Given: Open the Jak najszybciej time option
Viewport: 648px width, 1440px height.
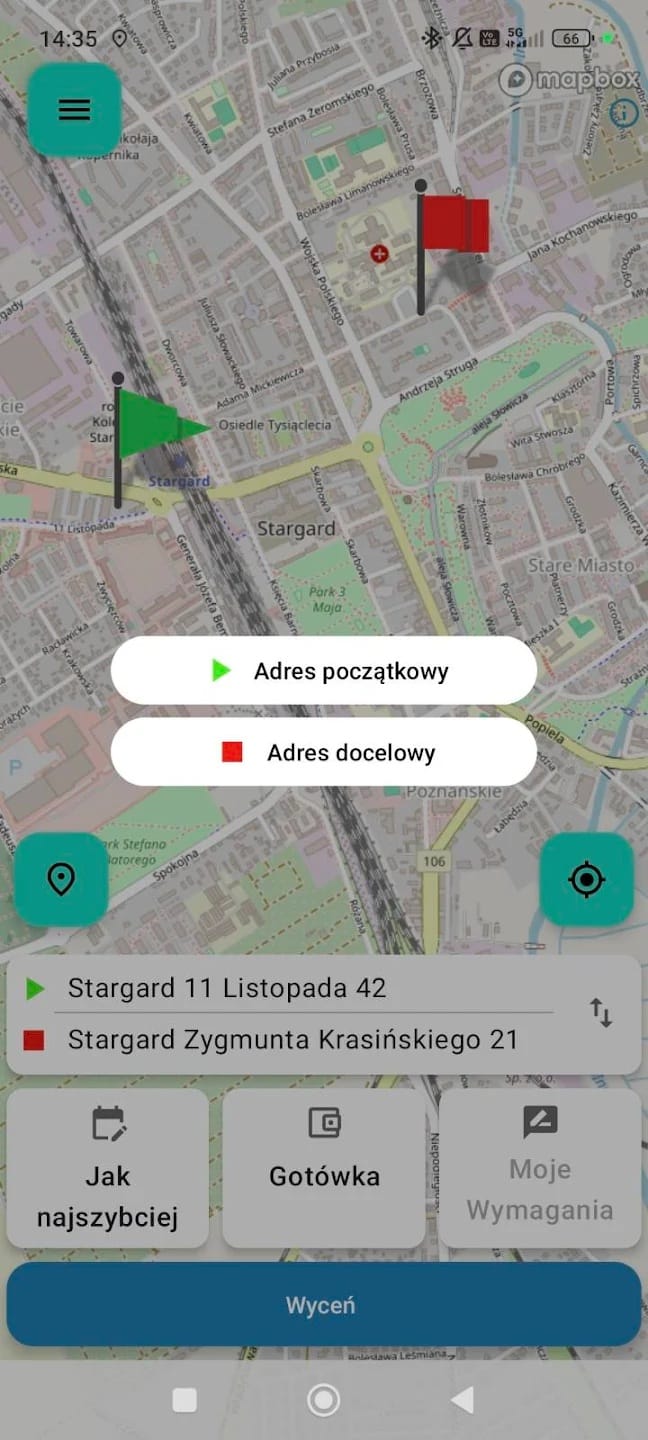Looking at the screenshot, I should pos(108,1168).
